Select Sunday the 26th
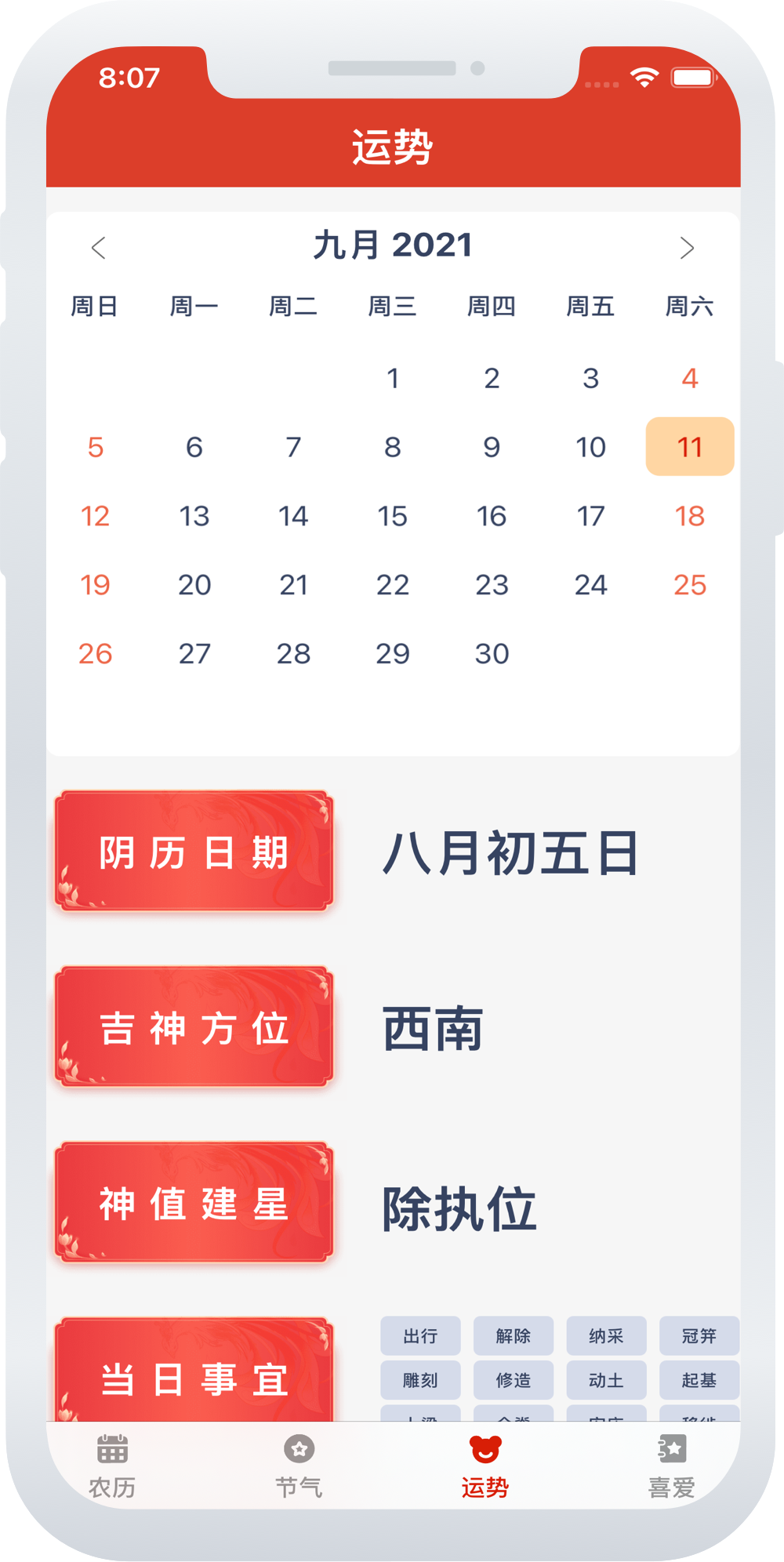Viewport: 784px width, 1562px height. coord(96,654)
